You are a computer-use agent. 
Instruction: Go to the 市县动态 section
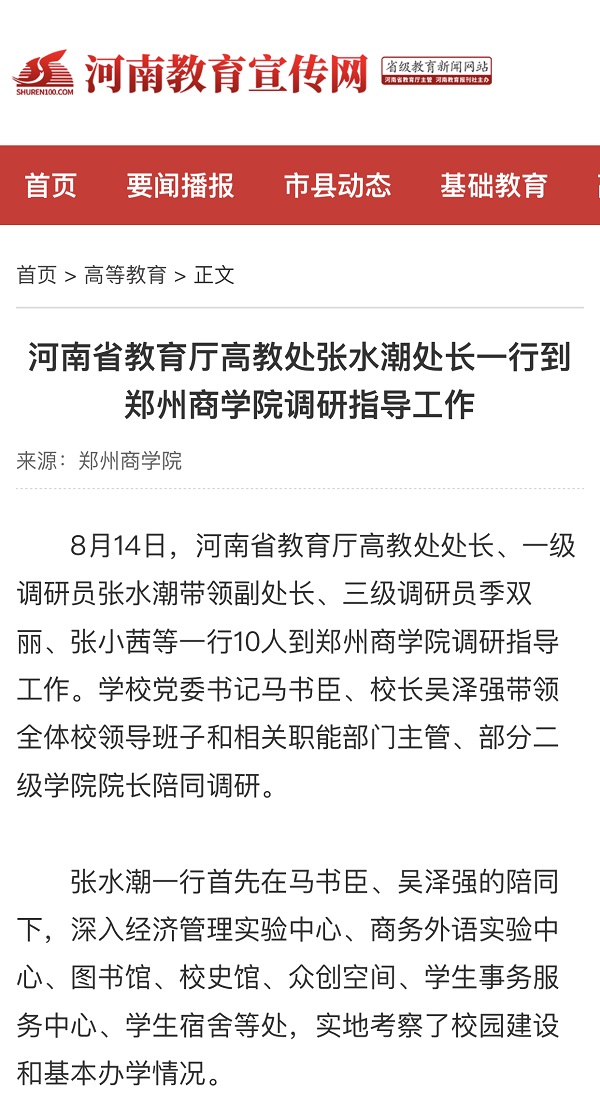pyautogui.click(x=337, y=185)
